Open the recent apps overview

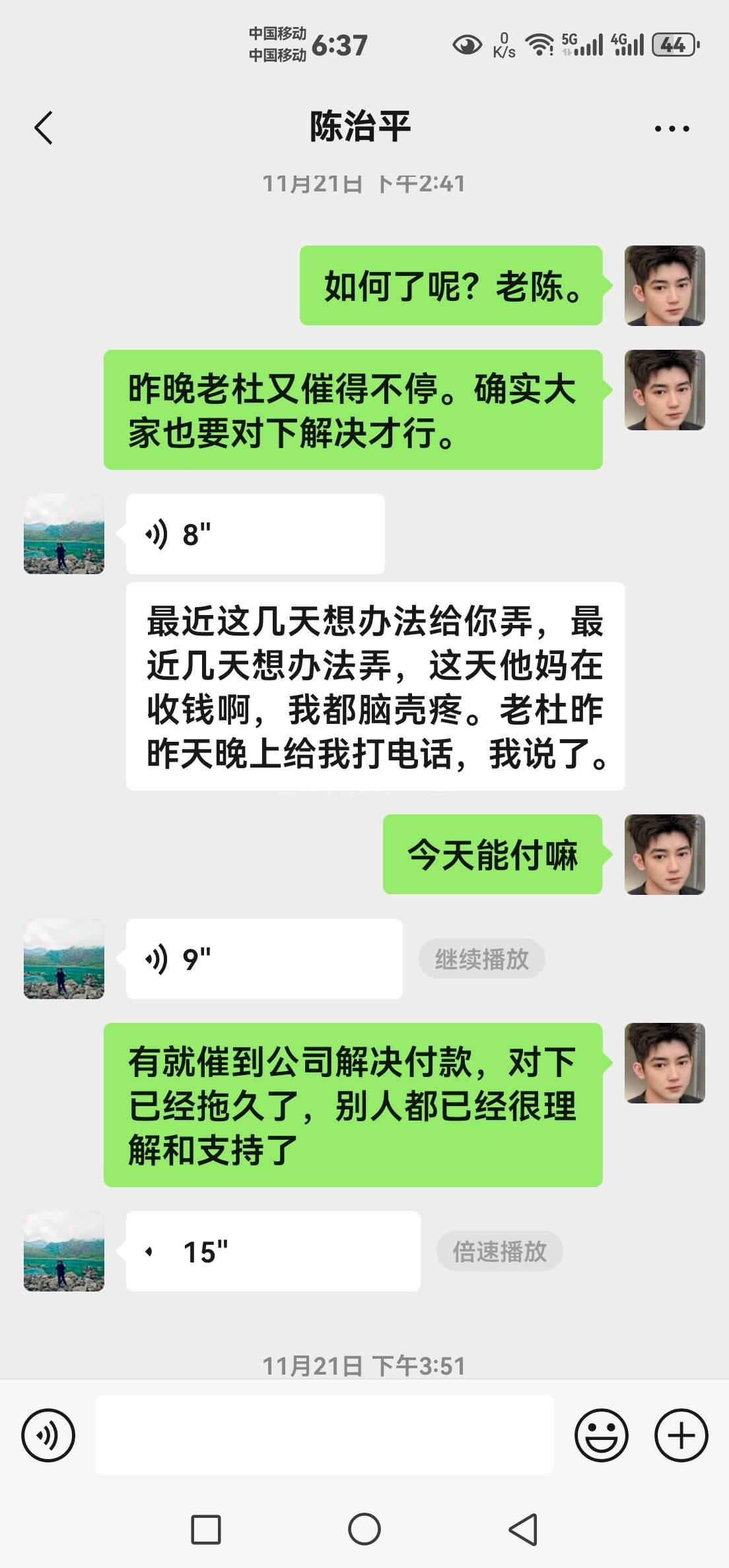click(206, 1529)
